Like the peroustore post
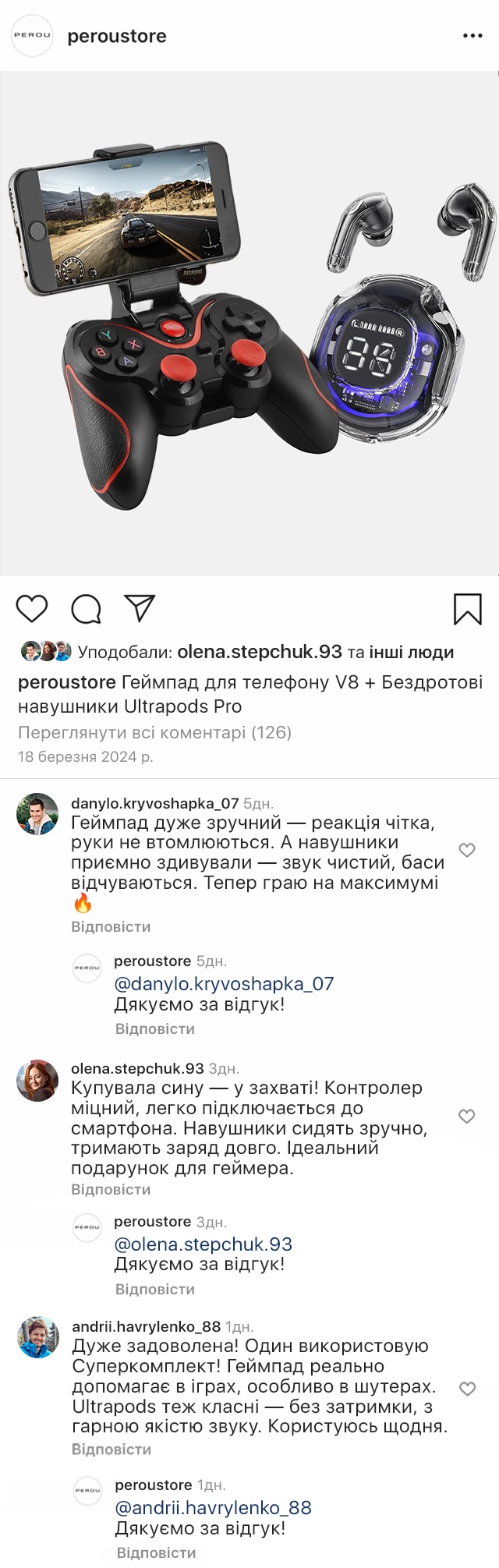 pyautogui.click(x=32, y=609)
